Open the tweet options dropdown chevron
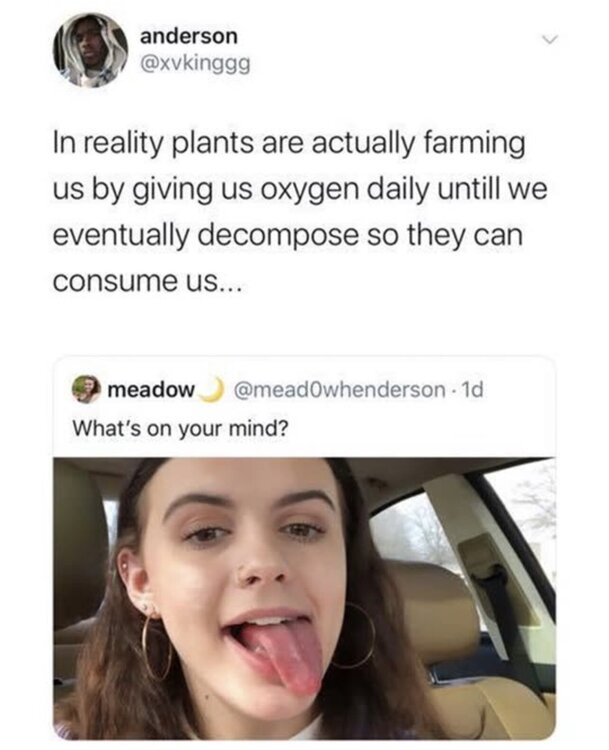 (x=549, y=40)
